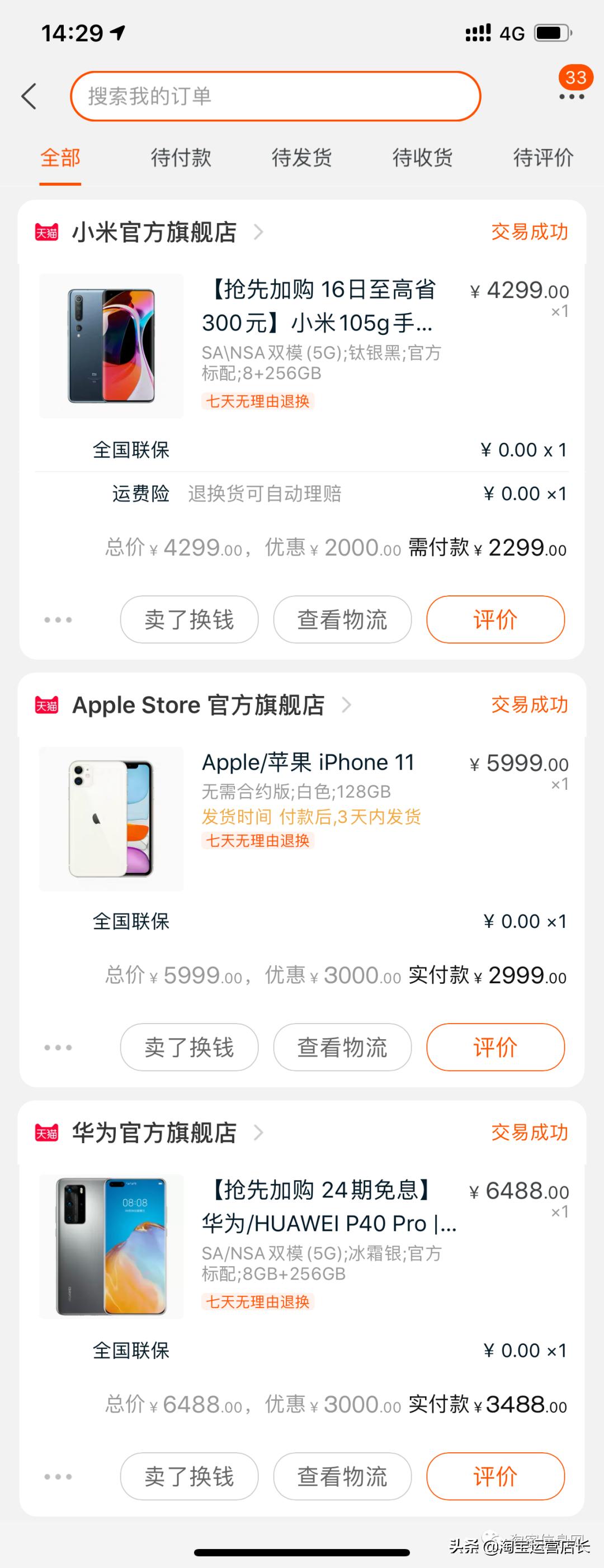Open more actions for the iPhone 11 order
The image size is (604, 1568).
pyautogui.click(x=58, y=1047)
